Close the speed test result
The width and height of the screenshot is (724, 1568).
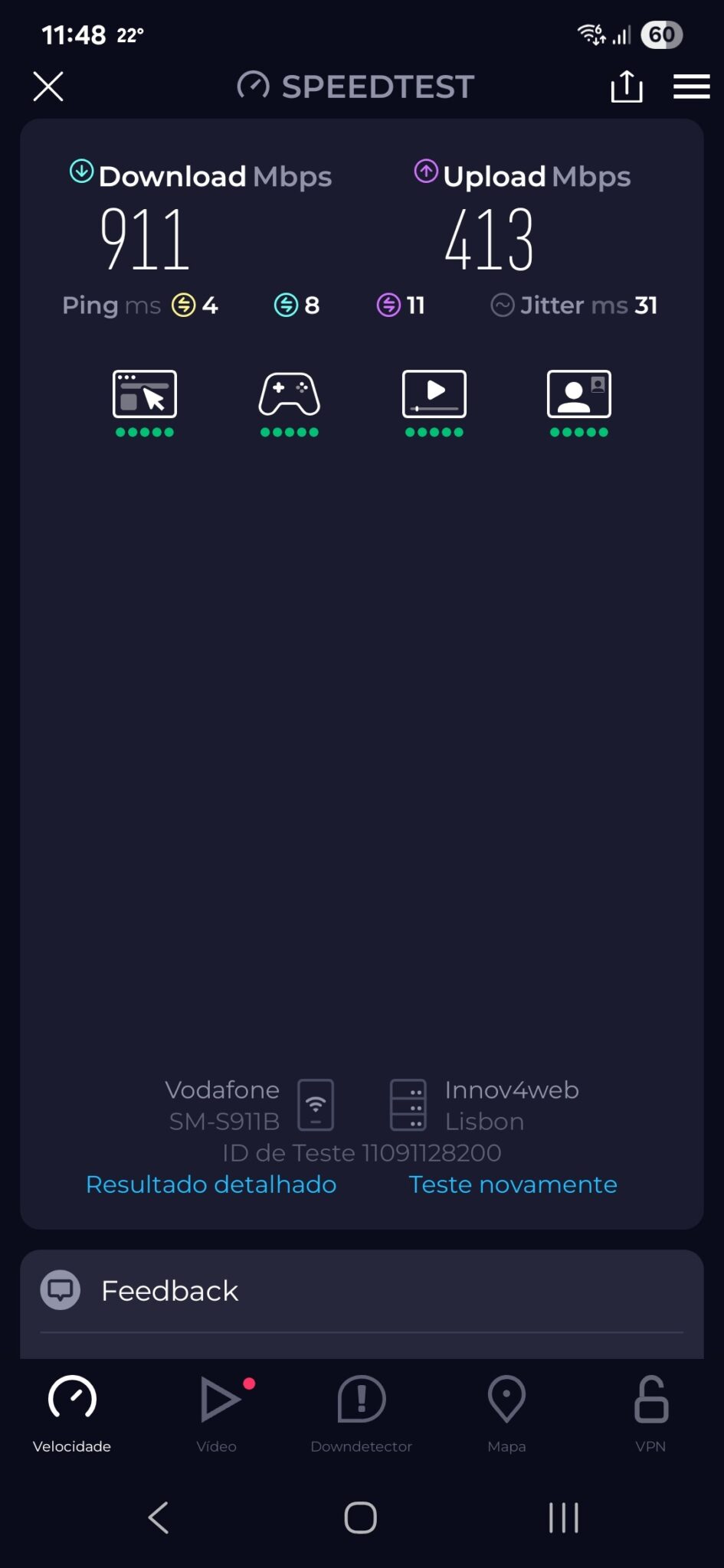(48, 87)
